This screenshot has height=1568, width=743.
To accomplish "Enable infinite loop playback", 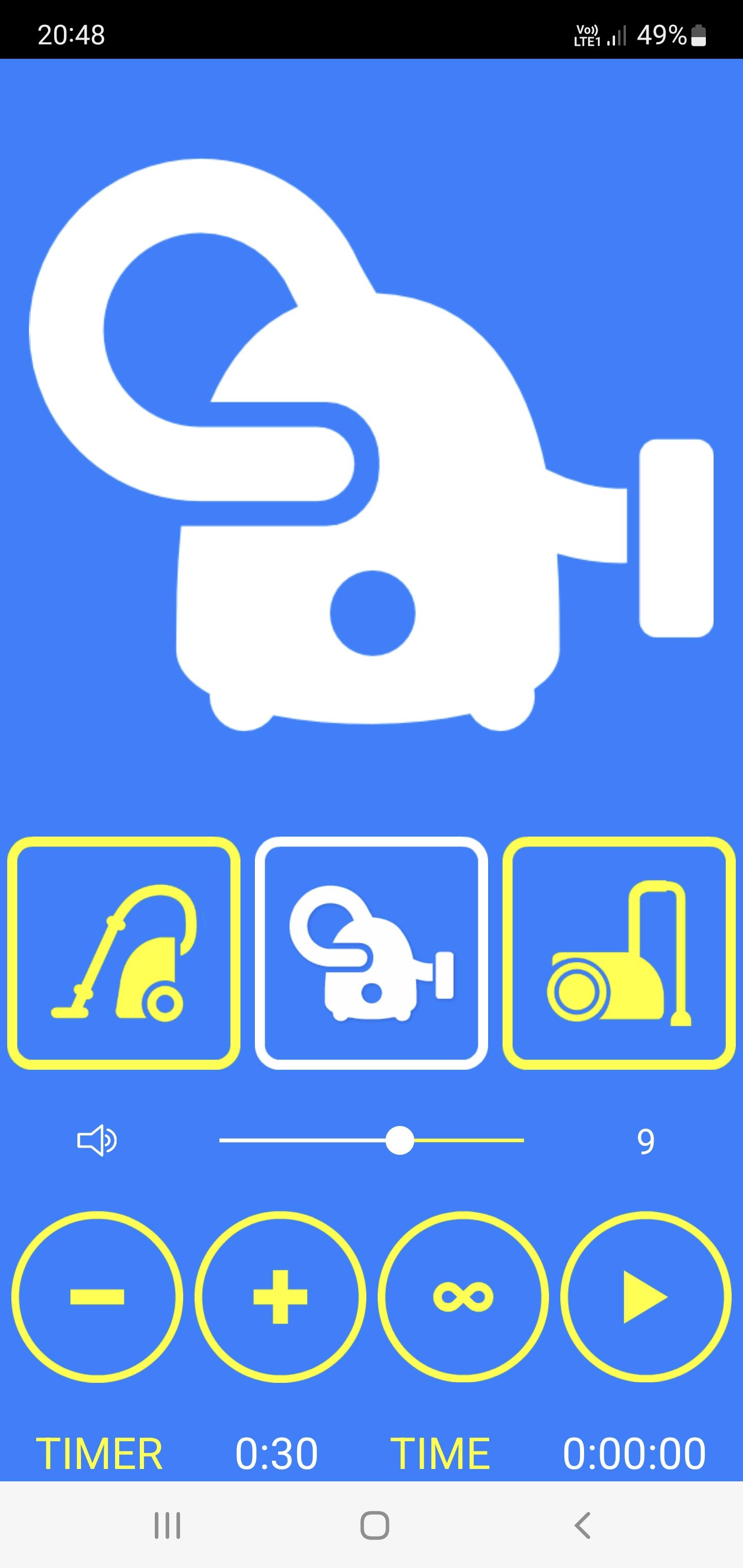I will [x=463, y=1297].
